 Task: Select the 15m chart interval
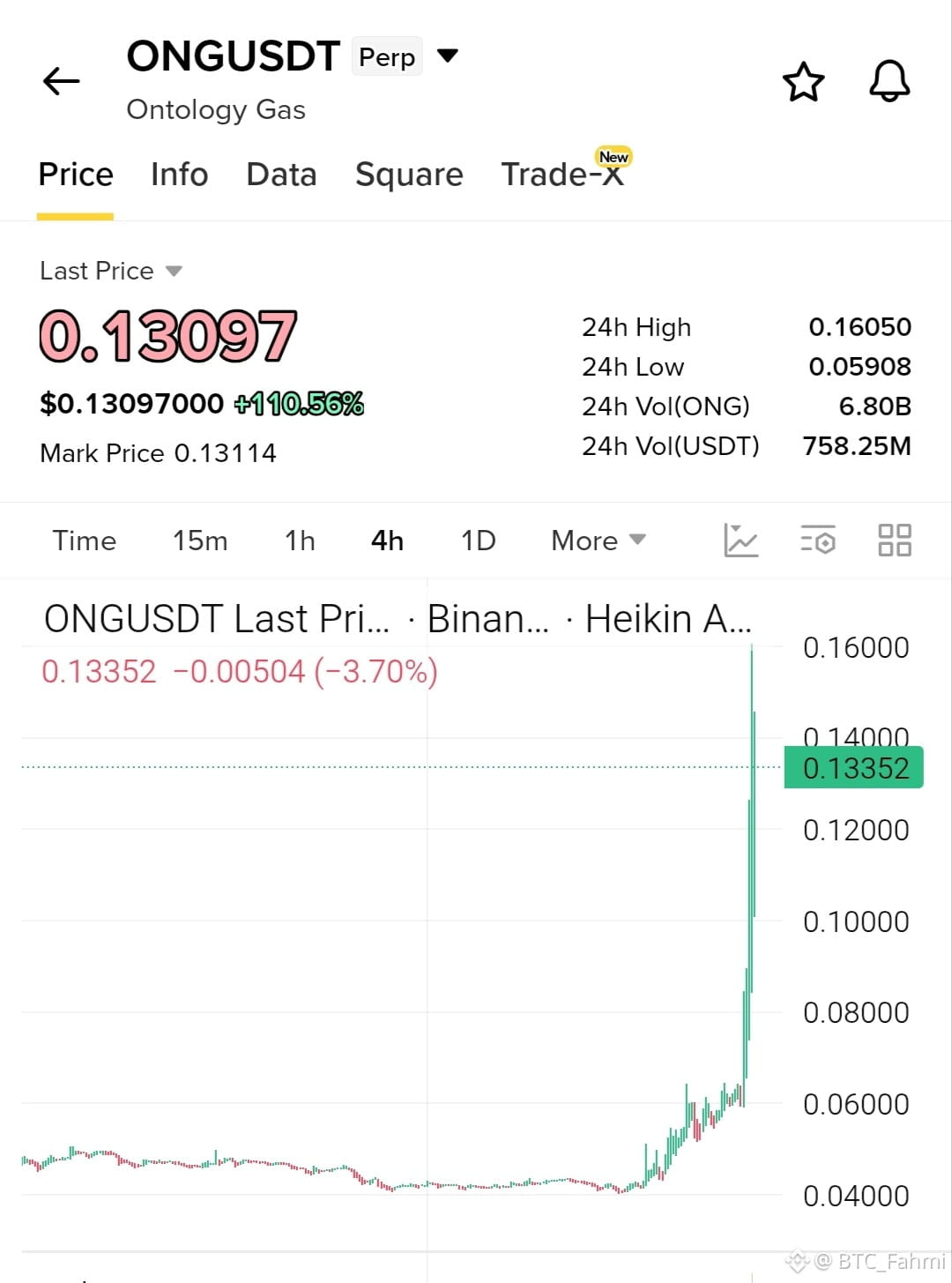click(x=200, y=541)
